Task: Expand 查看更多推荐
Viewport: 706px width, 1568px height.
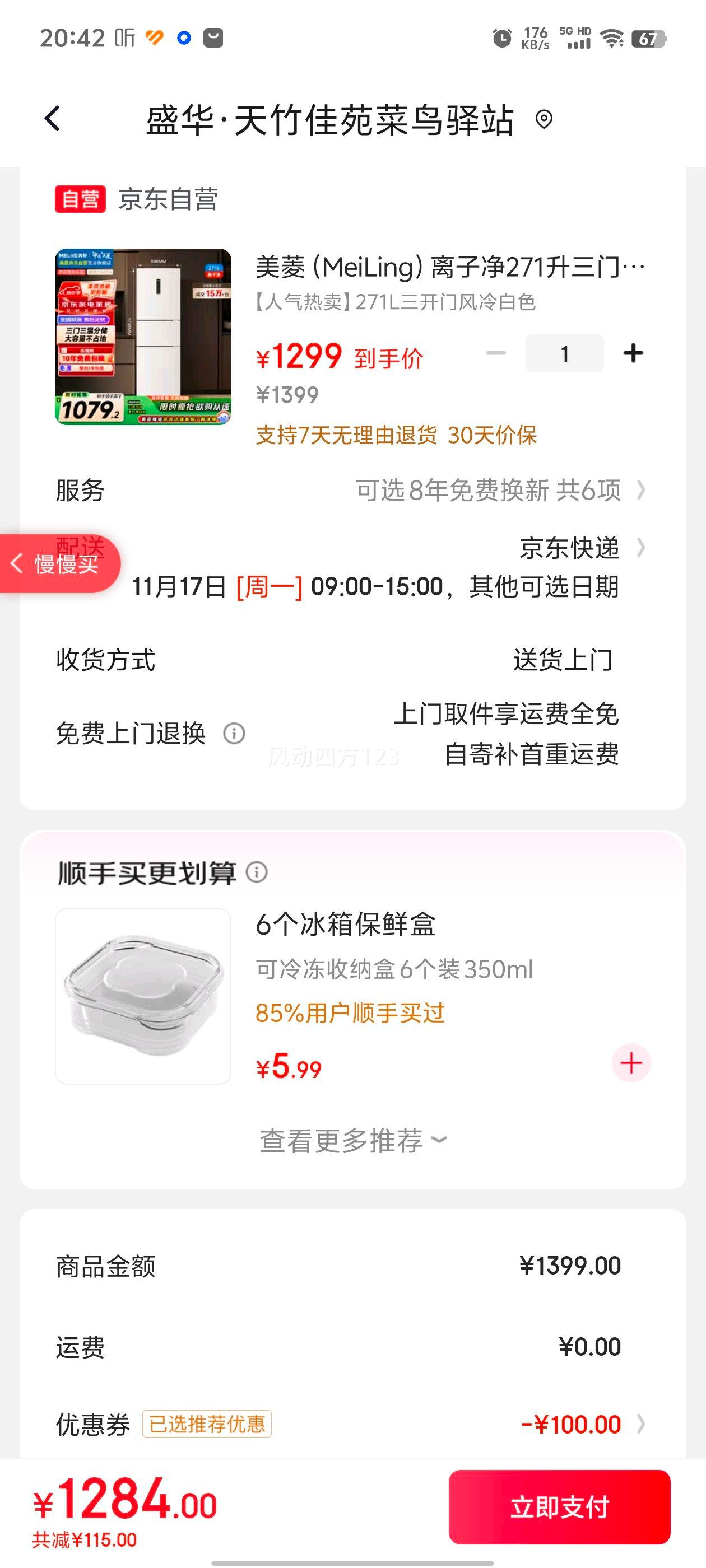Action: coord(352,1141)
